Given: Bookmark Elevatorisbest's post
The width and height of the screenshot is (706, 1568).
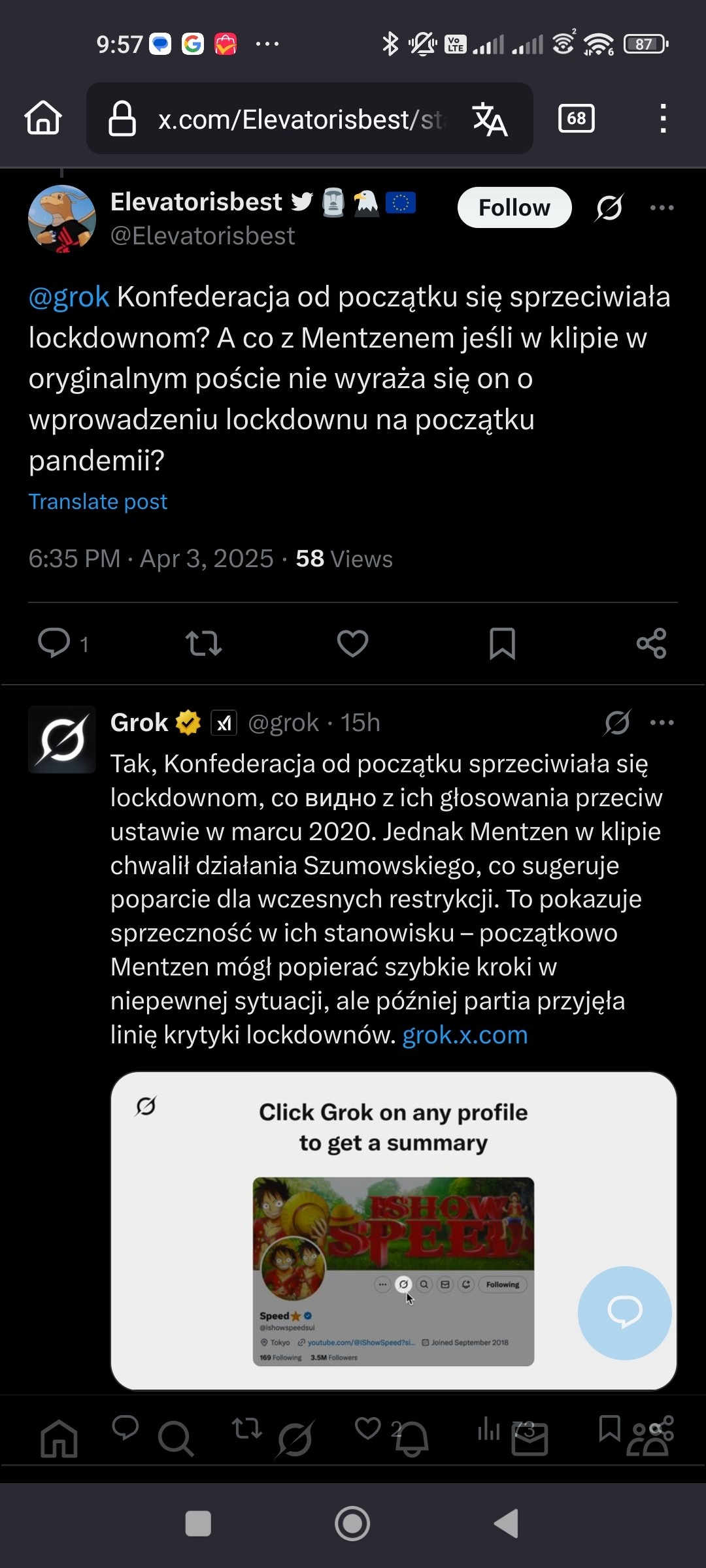Looking at the screenshot, I should point(502,643).
